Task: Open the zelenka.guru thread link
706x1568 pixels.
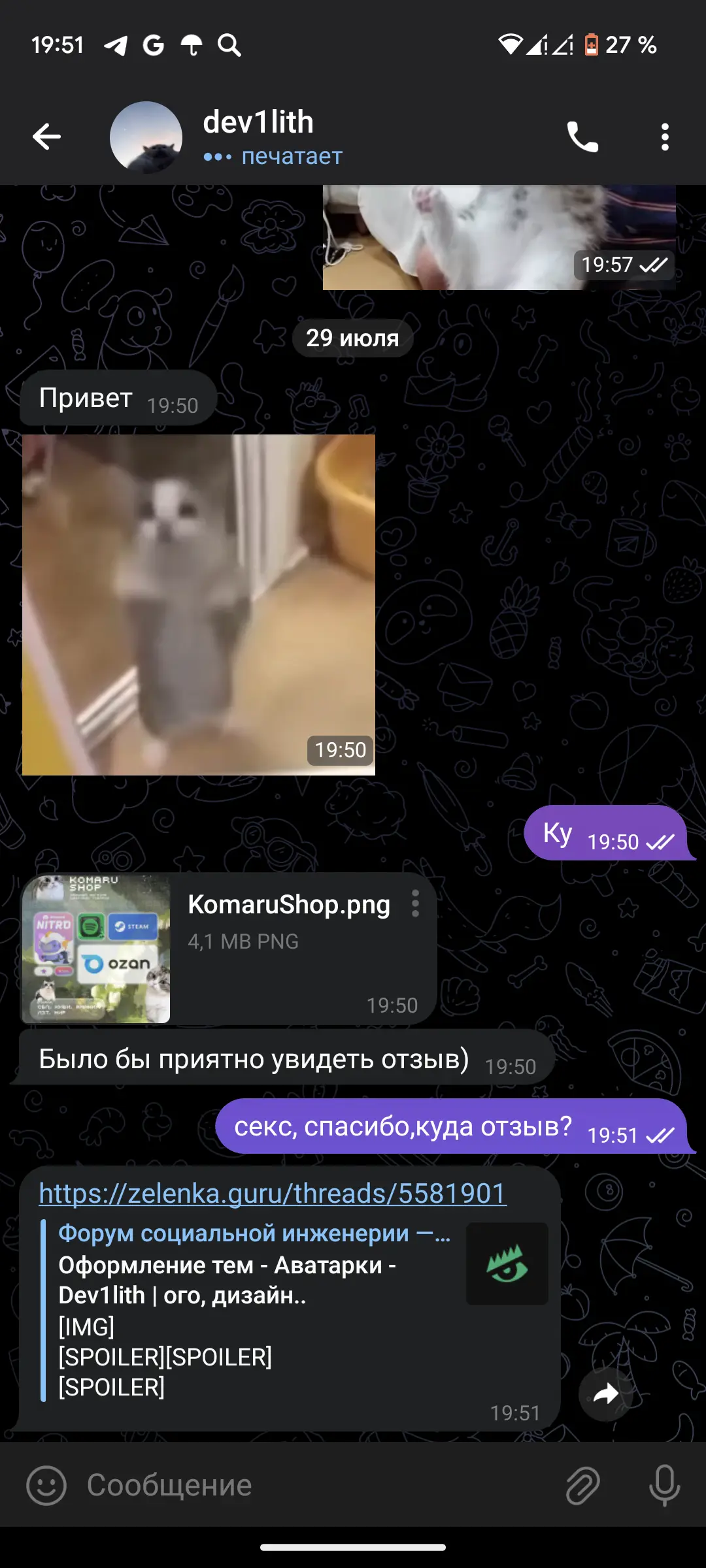Action: [273, 1193]
